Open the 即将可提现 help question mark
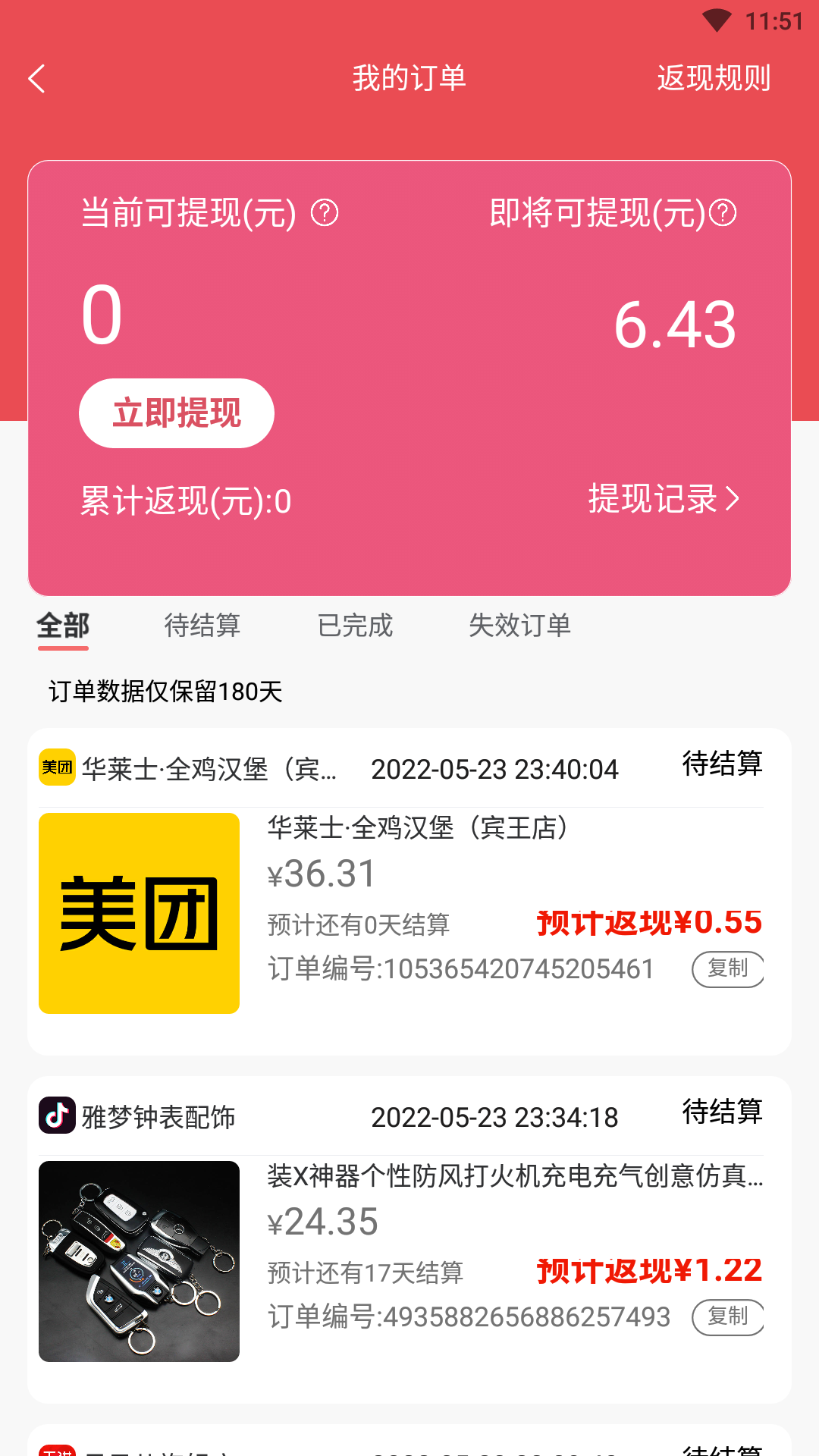The image size is (819, 1456). 723,213
